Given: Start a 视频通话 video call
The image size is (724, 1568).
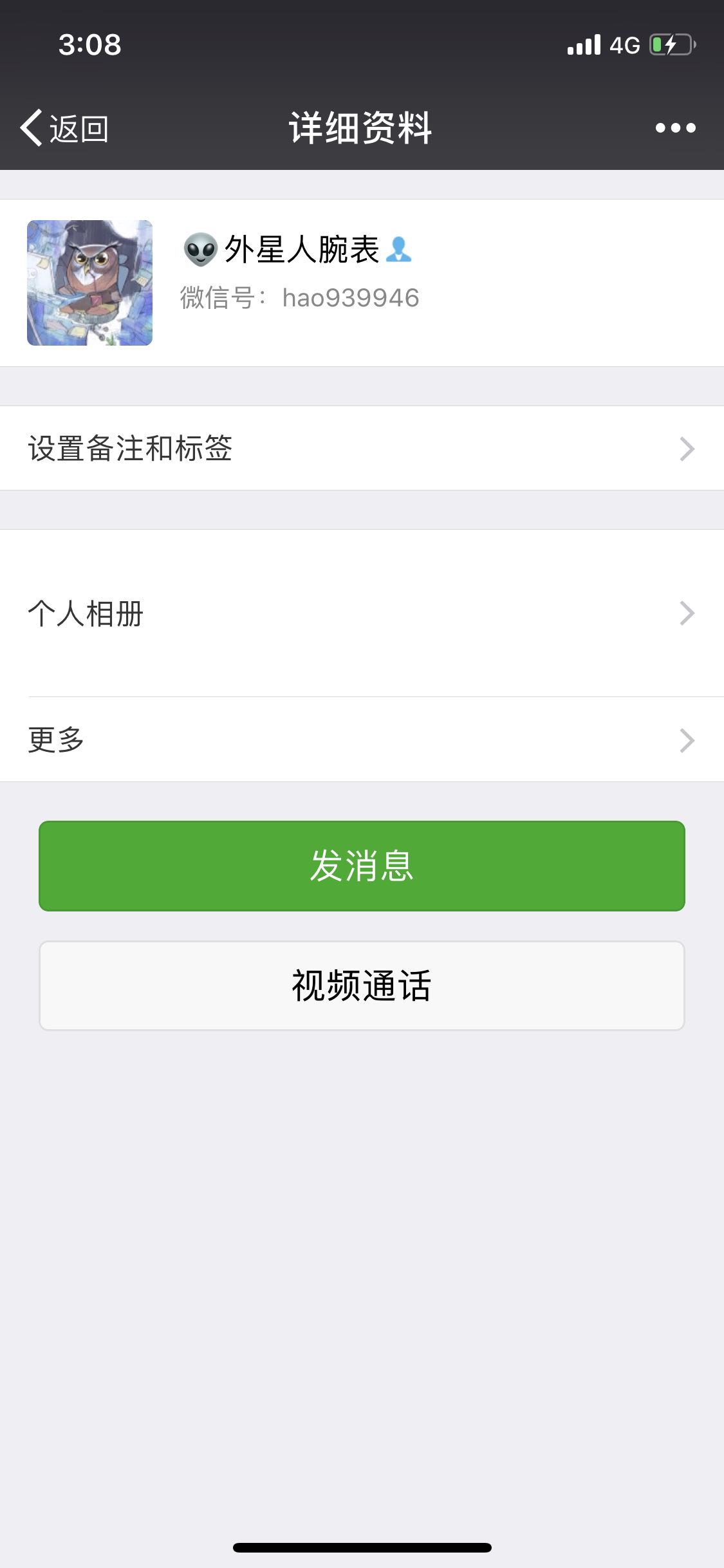Looking at the screenshot, I should pyautogui.click(x=362, y=985).
